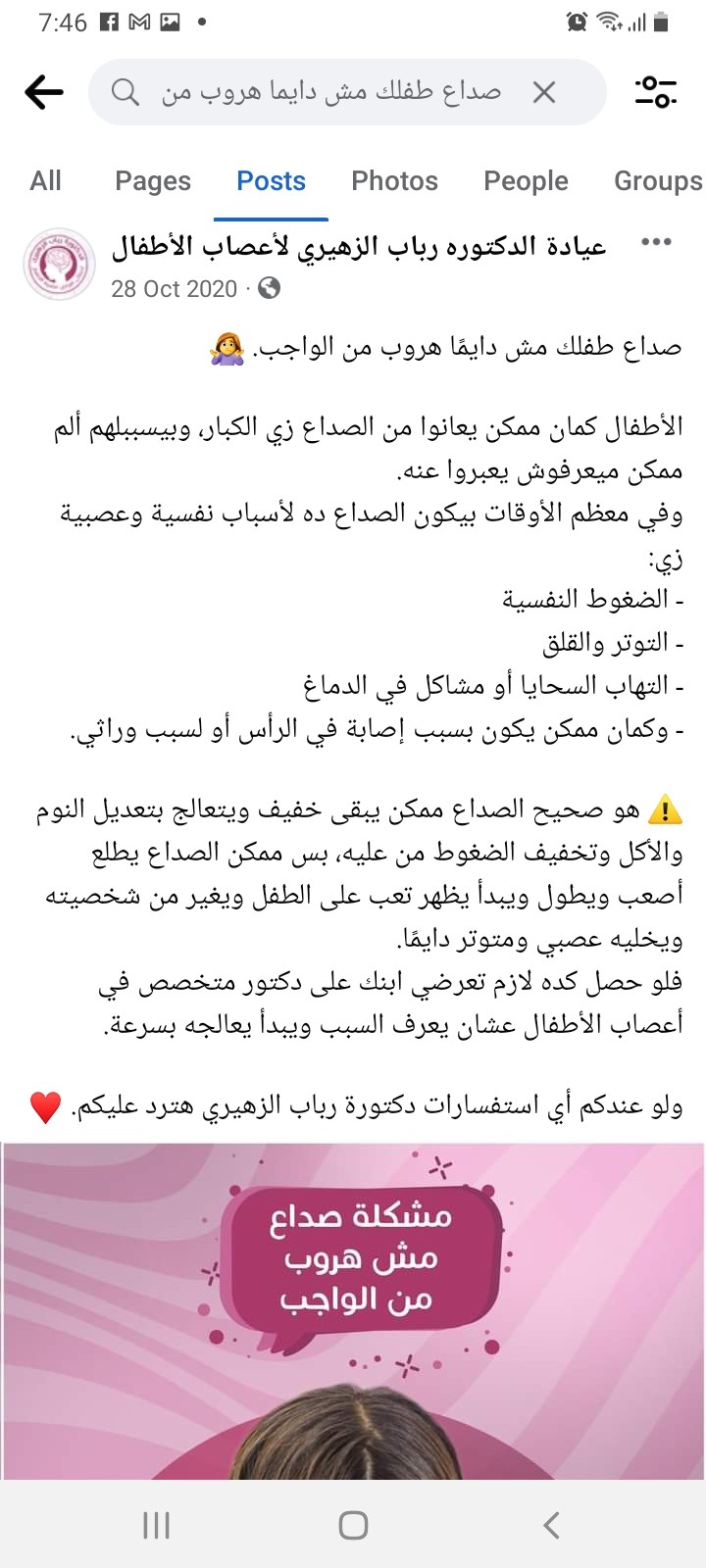Image resolution: width=706 pixels, height=1568 pixels.
Task: Switch to the Groups tab
Action: point(658,181)
